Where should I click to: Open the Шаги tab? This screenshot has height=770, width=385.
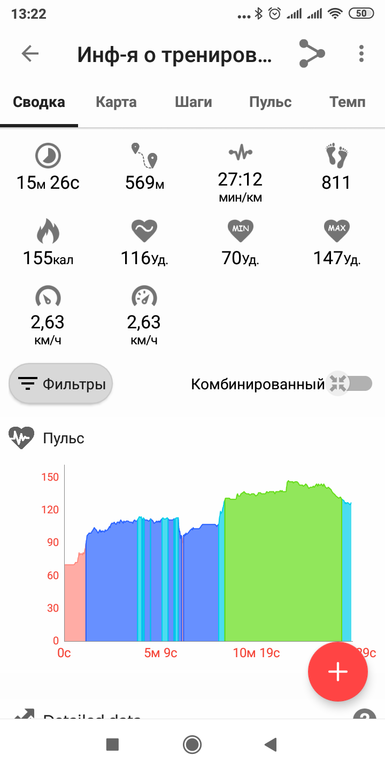pyautogui.click(x=193, y=102)
